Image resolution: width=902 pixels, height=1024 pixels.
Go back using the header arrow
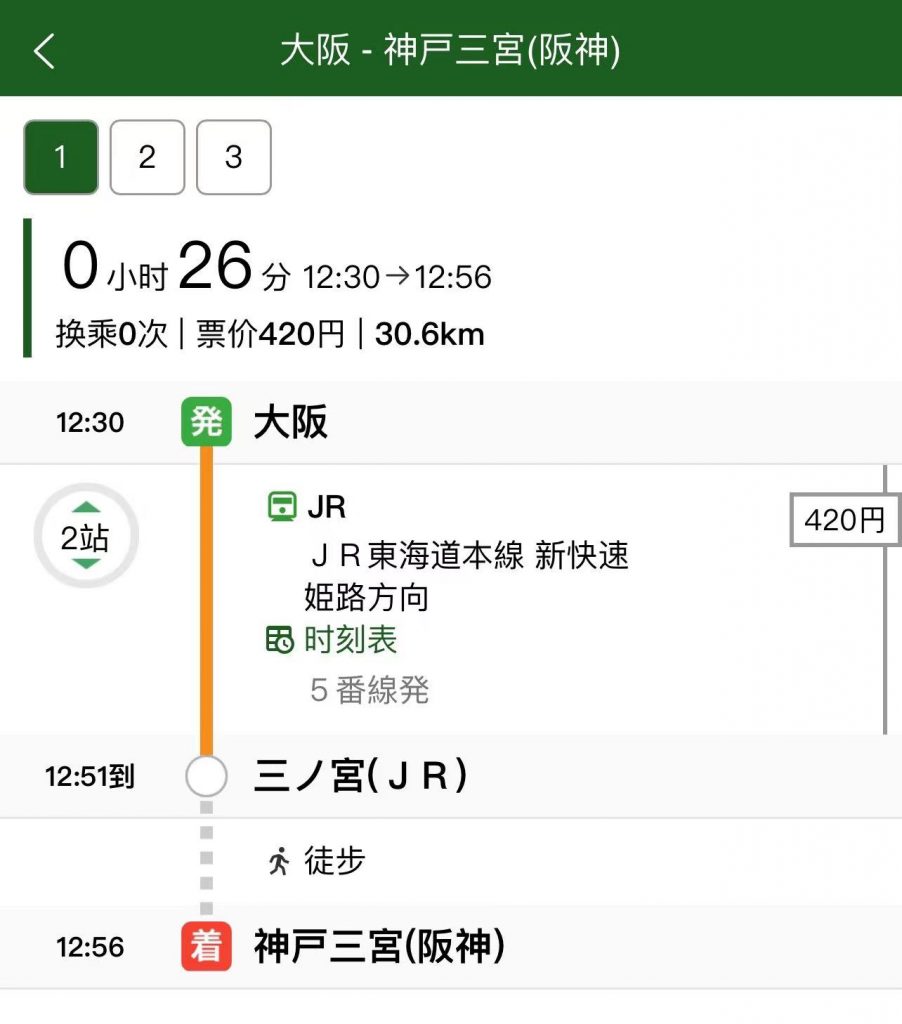pyautogui.click(x=44, y=50)
